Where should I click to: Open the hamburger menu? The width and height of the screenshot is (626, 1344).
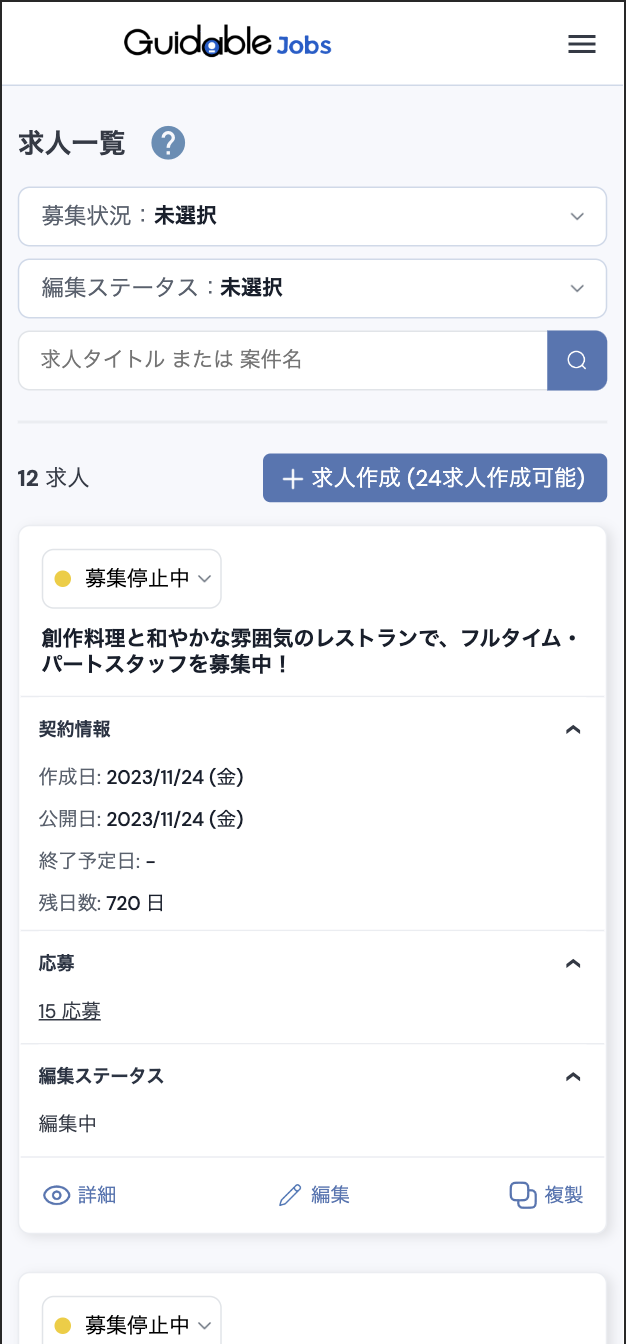click(581, 44)
